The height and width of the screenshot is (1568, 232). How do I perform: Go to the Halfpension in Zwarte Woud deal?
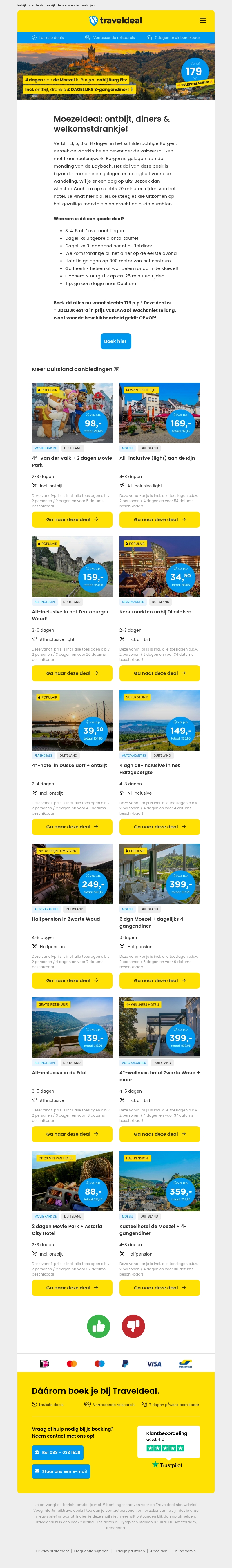[72, 981]
